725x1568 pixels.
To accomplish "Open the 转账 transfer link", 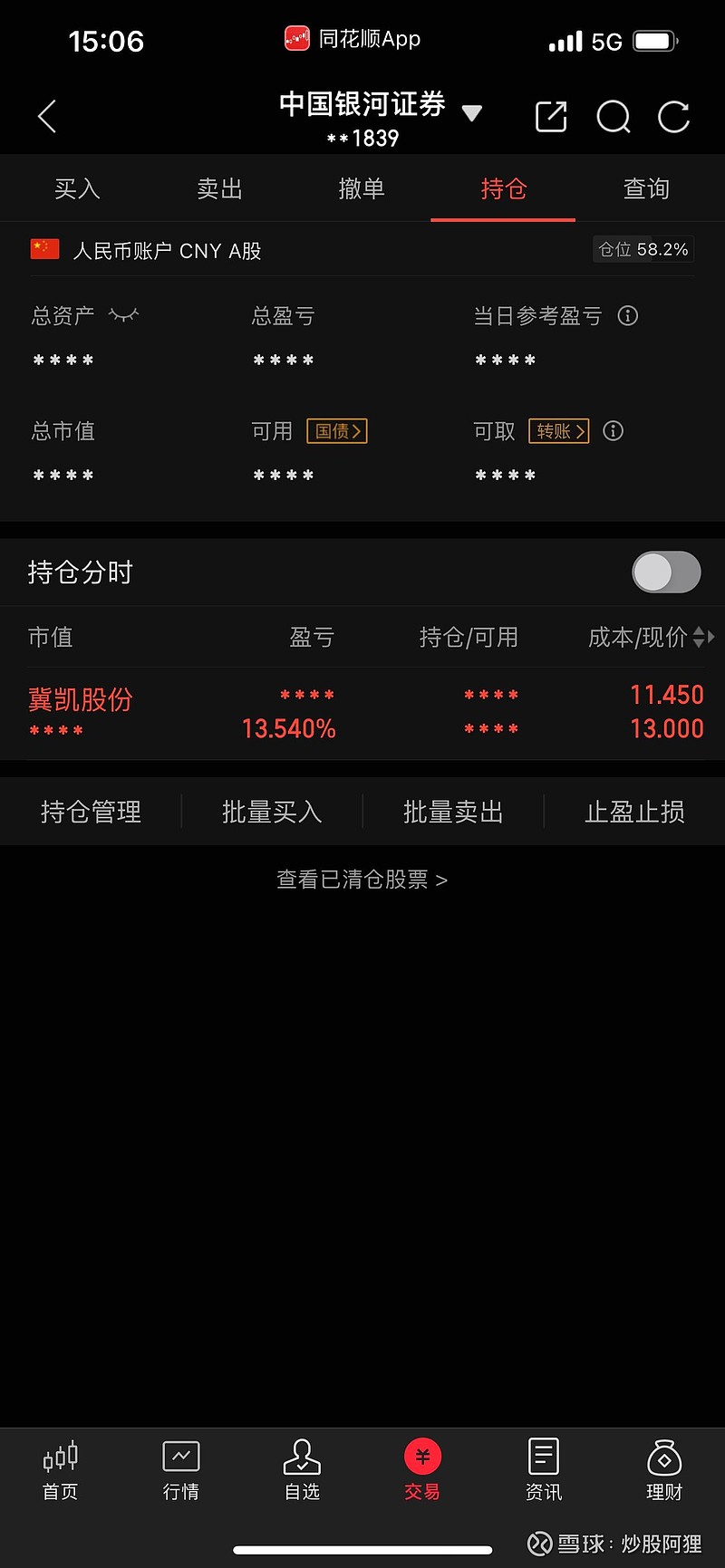I will pyautogui.click(x=559, y=431).
